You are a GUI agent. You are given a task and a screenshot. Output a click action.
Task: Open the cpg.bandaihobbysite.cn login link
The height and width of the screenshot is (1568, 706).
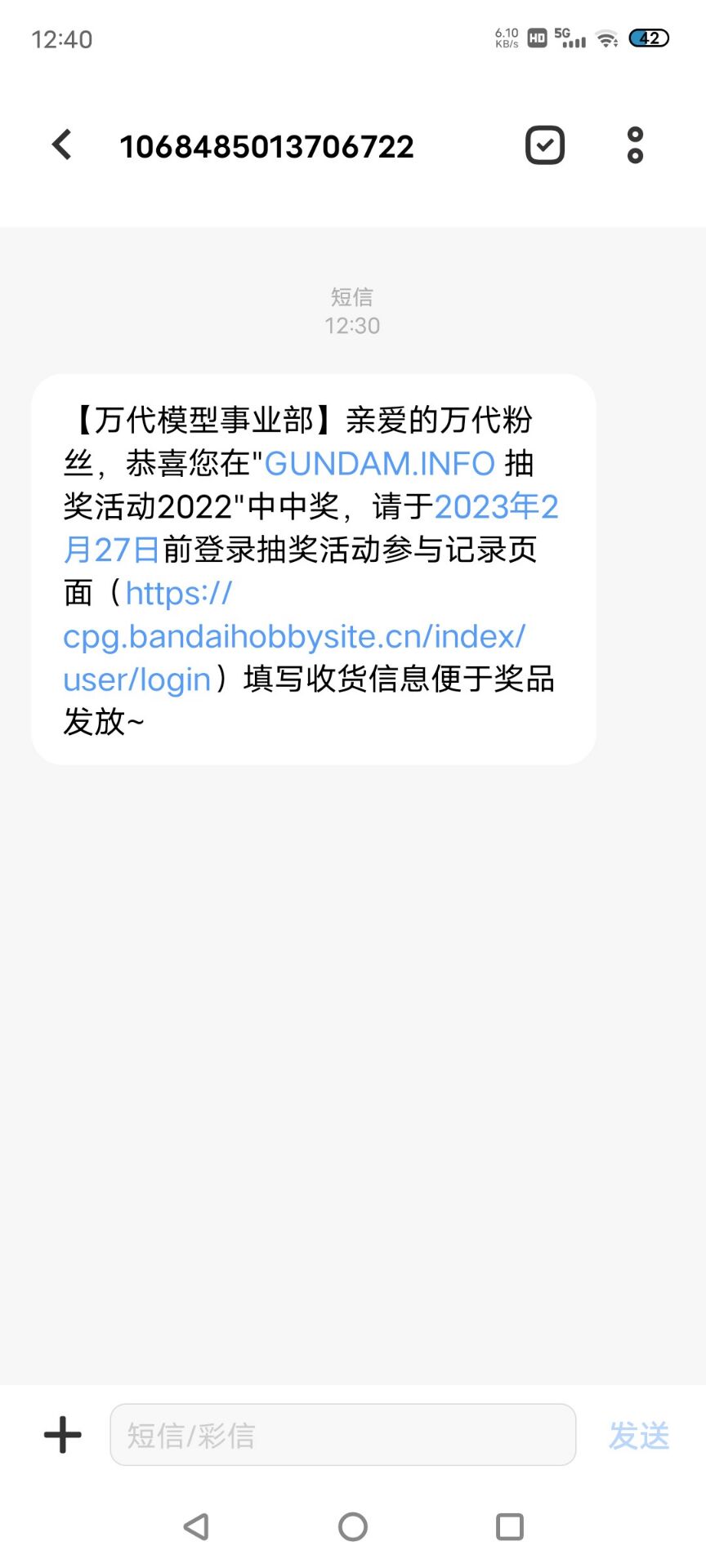(294, 637)
